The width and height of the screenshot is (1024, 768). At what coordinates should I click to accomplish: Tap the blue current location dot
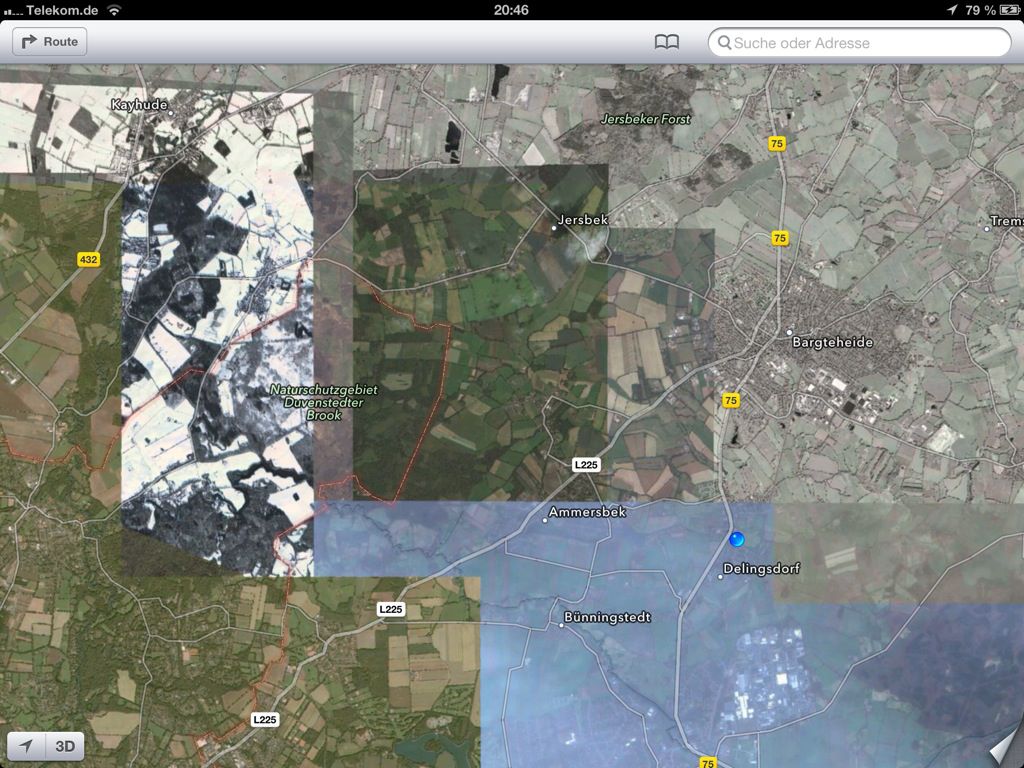(737, 539)
